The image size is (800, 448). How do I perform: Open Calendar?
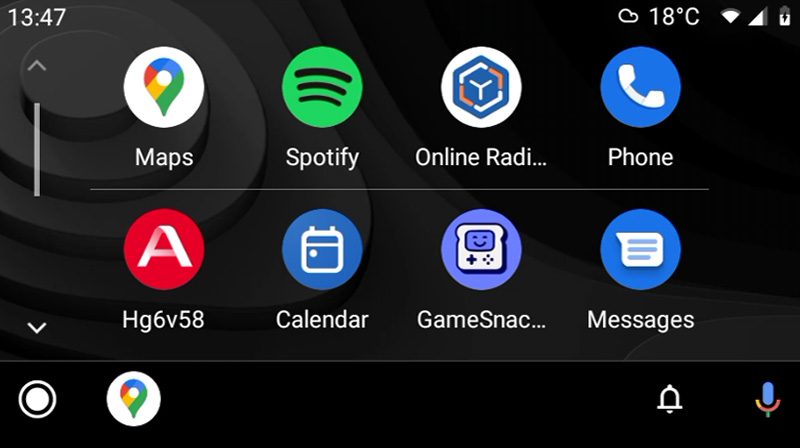click(321, 250)
